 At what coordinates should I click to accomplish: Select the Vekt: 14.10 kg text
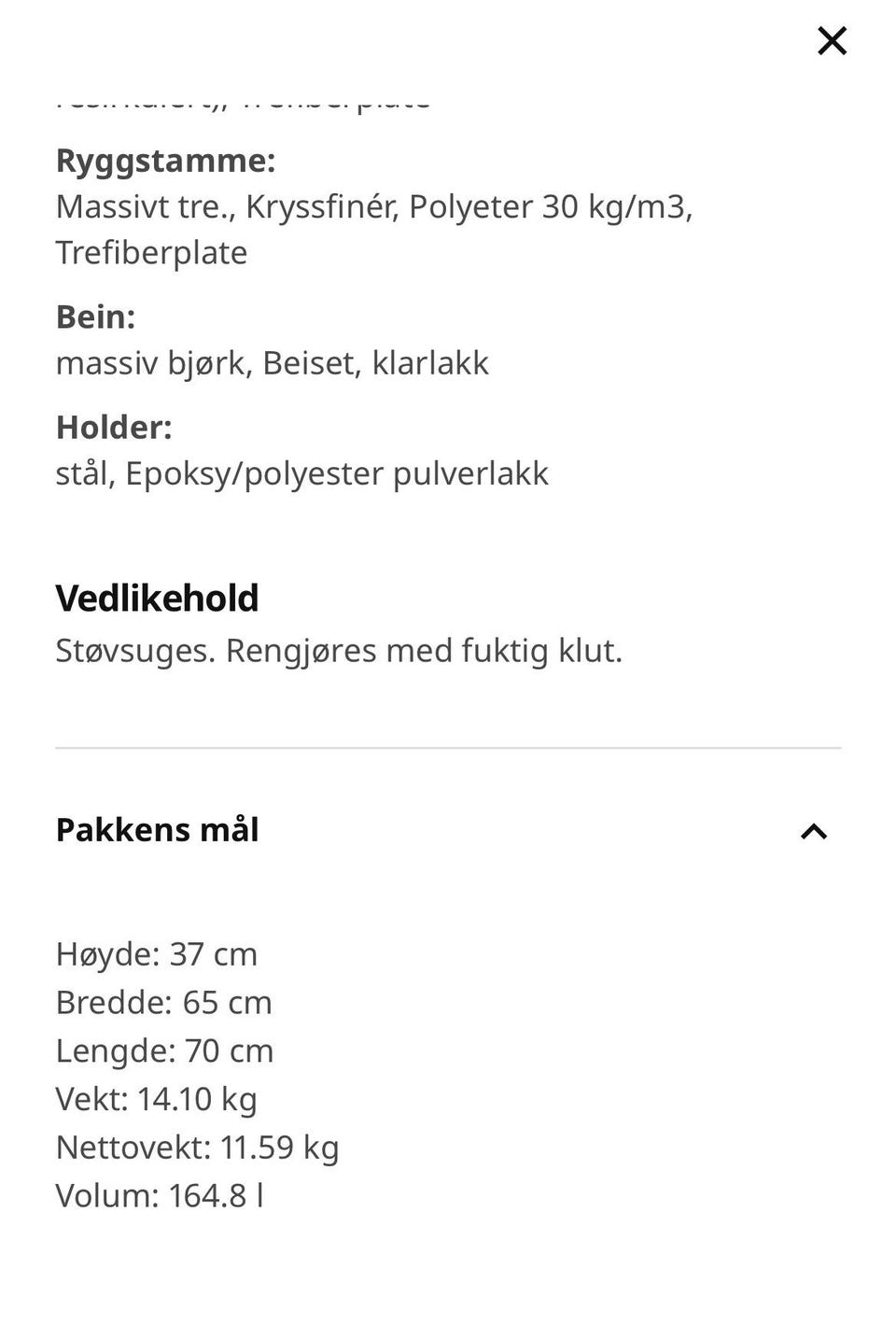(157, 1099)
